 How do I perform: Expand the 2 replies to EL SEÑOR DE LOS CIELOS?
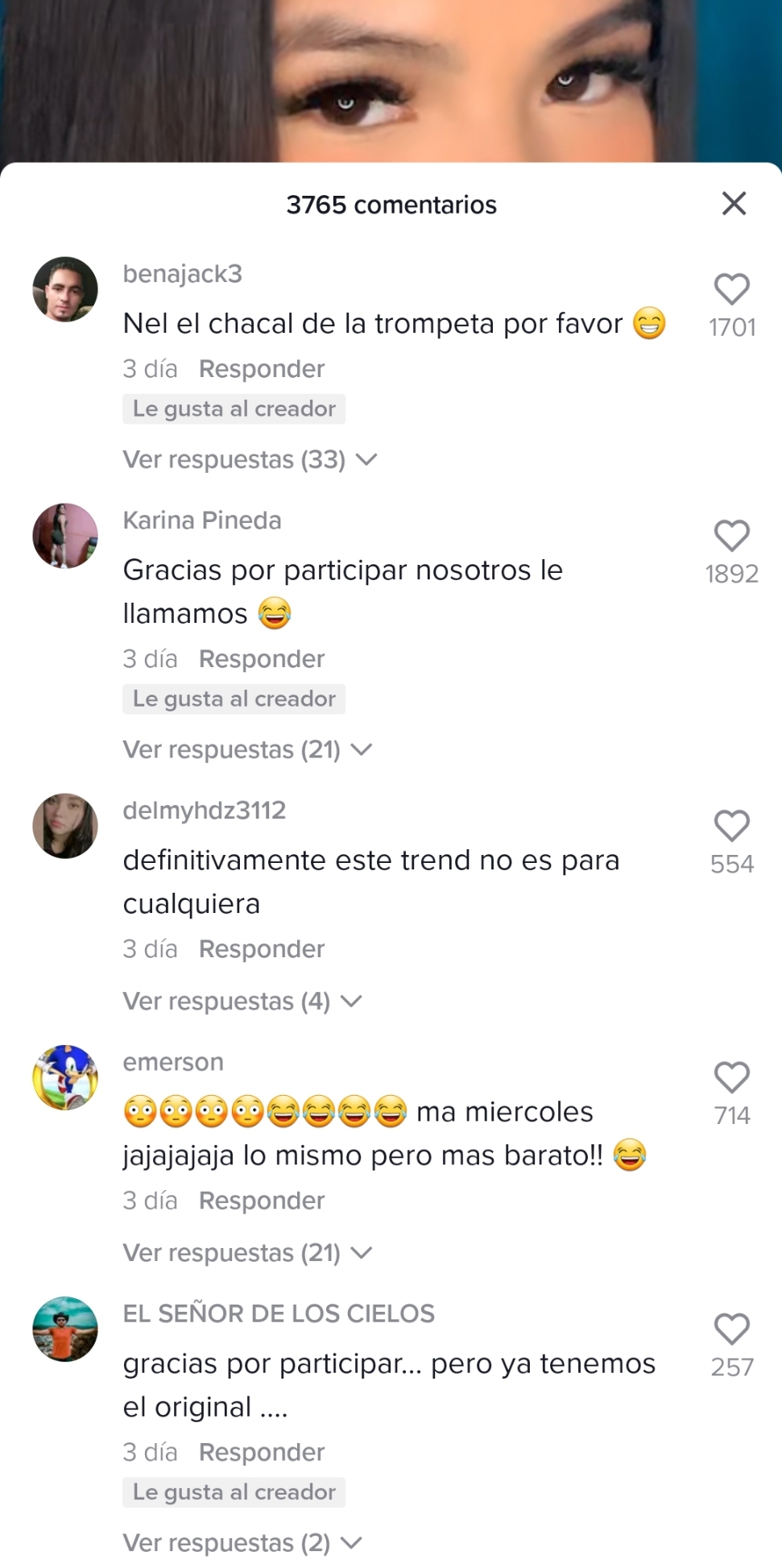tap(242, 1542)
